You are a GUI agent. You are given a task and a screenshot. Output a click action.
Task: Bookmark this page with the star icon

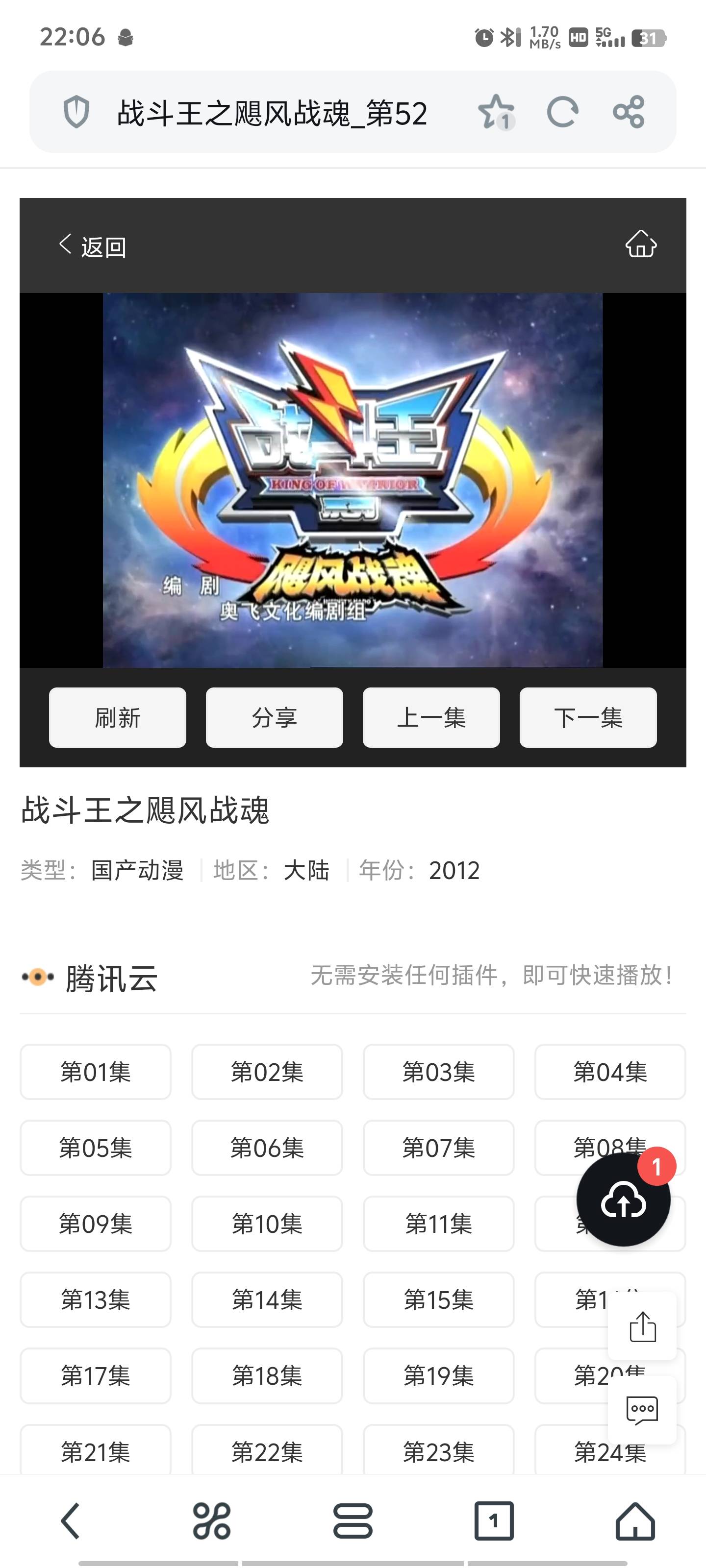click(495, 112)
